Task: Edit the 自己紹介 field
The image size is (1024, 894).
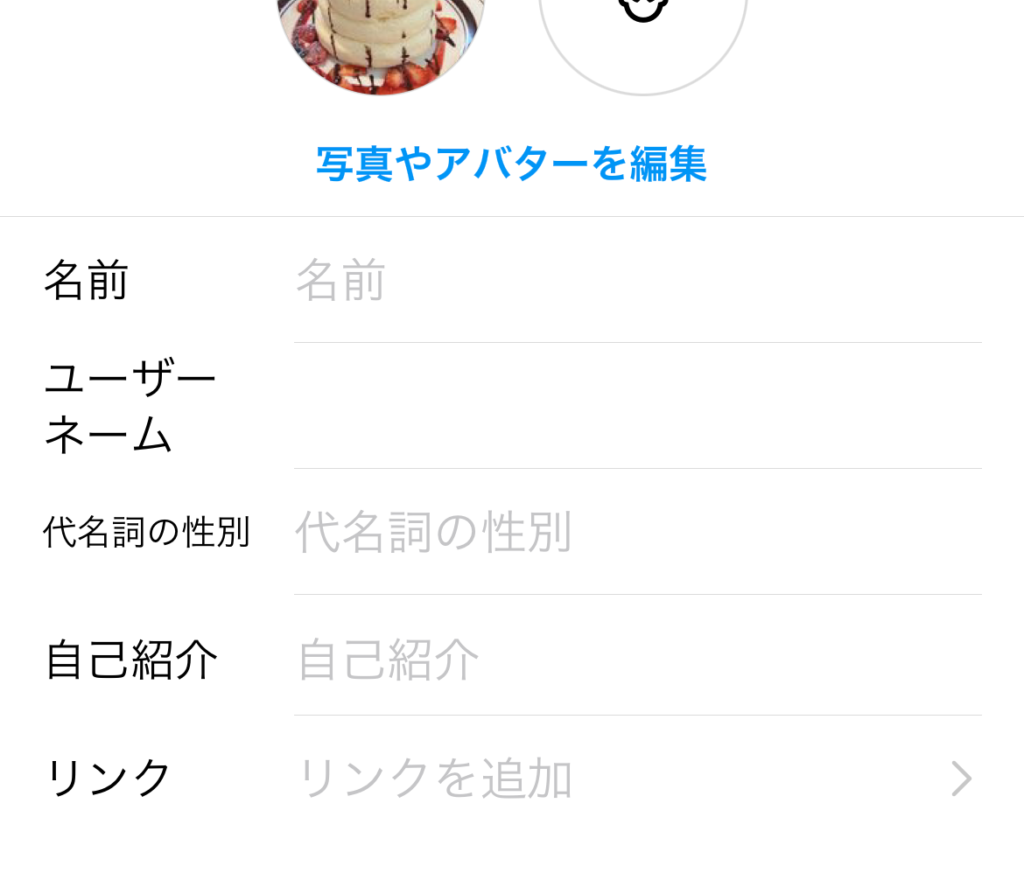Action: (636, 658)
